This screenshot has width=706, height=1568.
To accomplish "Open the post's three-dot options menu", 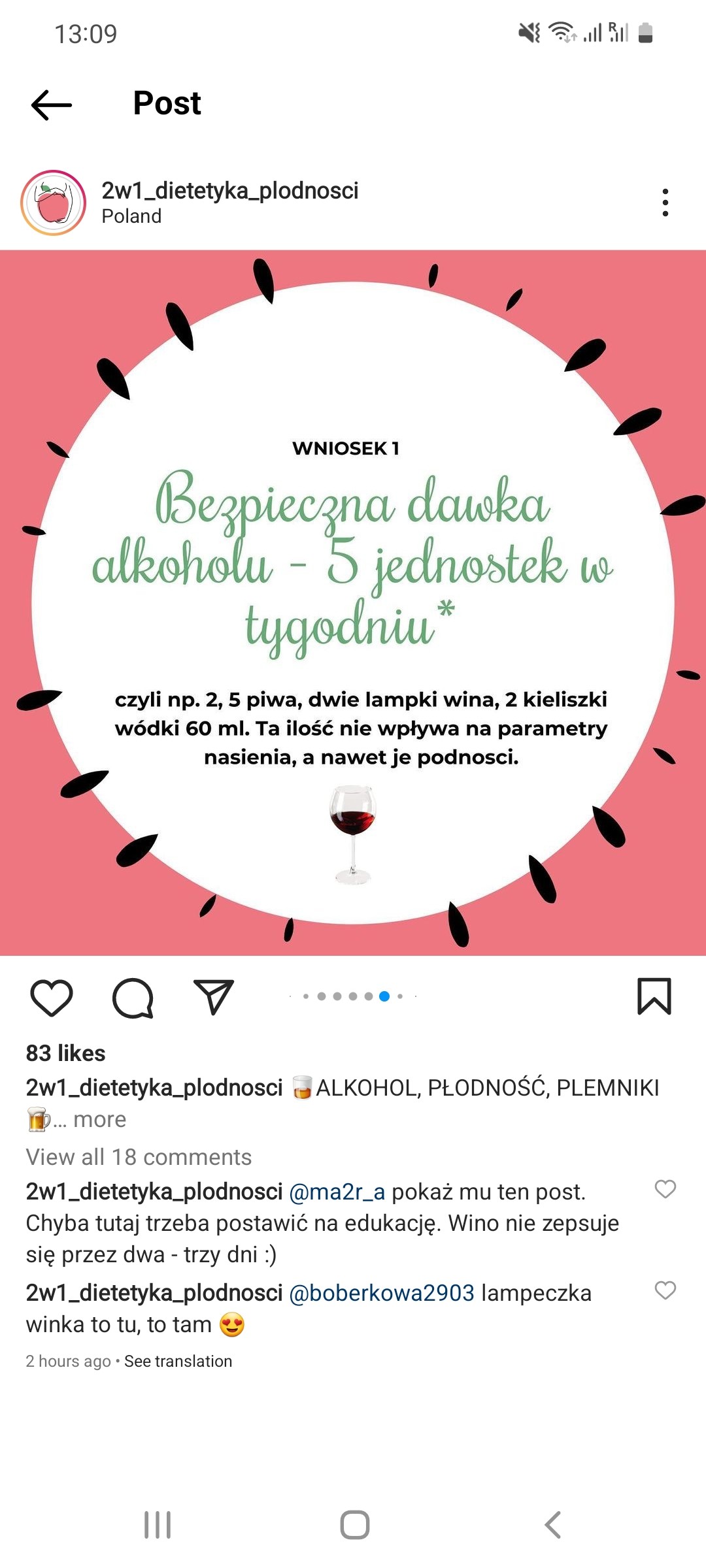I will [x=665, y=203].
